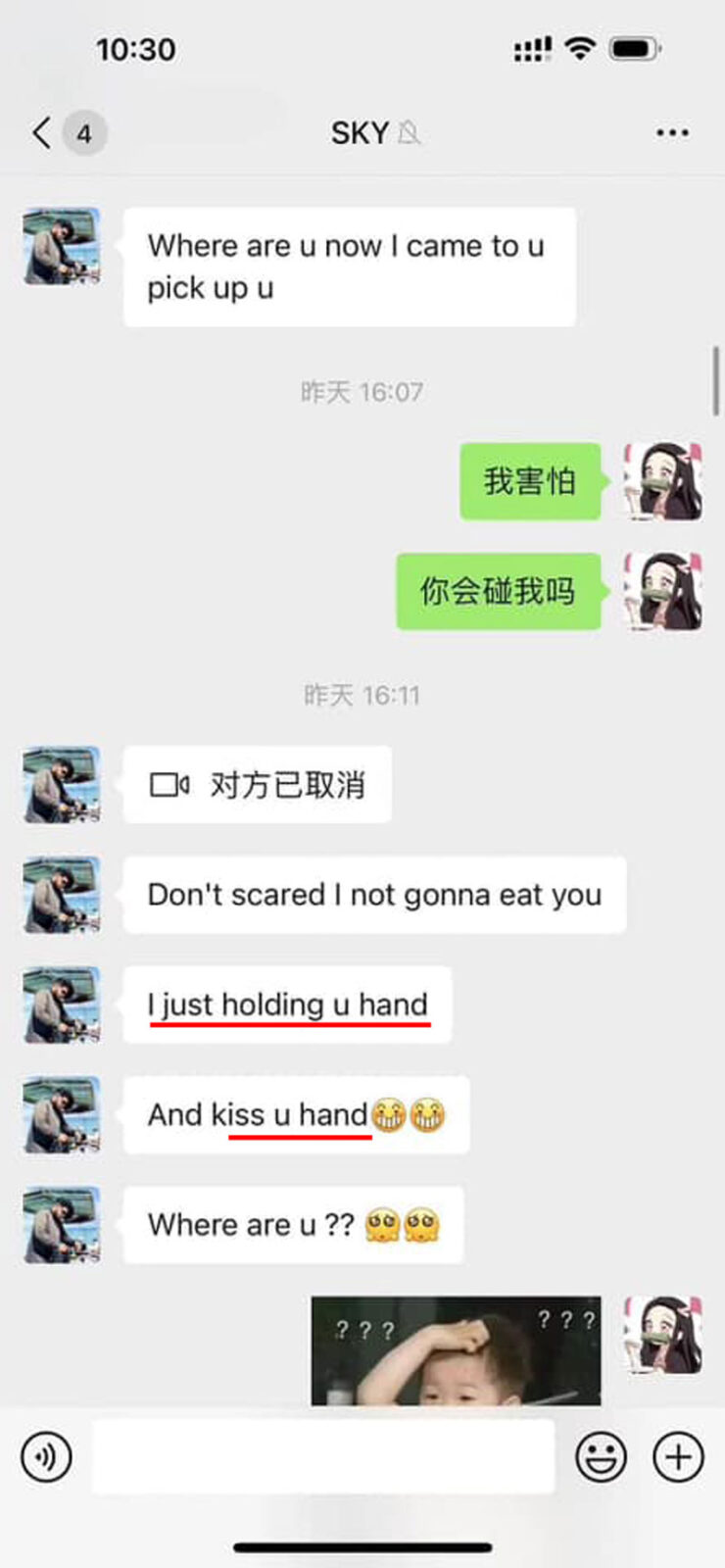Tap the cancelled video call message
This screenshot has height=1568, width=725.
[258, 784]
